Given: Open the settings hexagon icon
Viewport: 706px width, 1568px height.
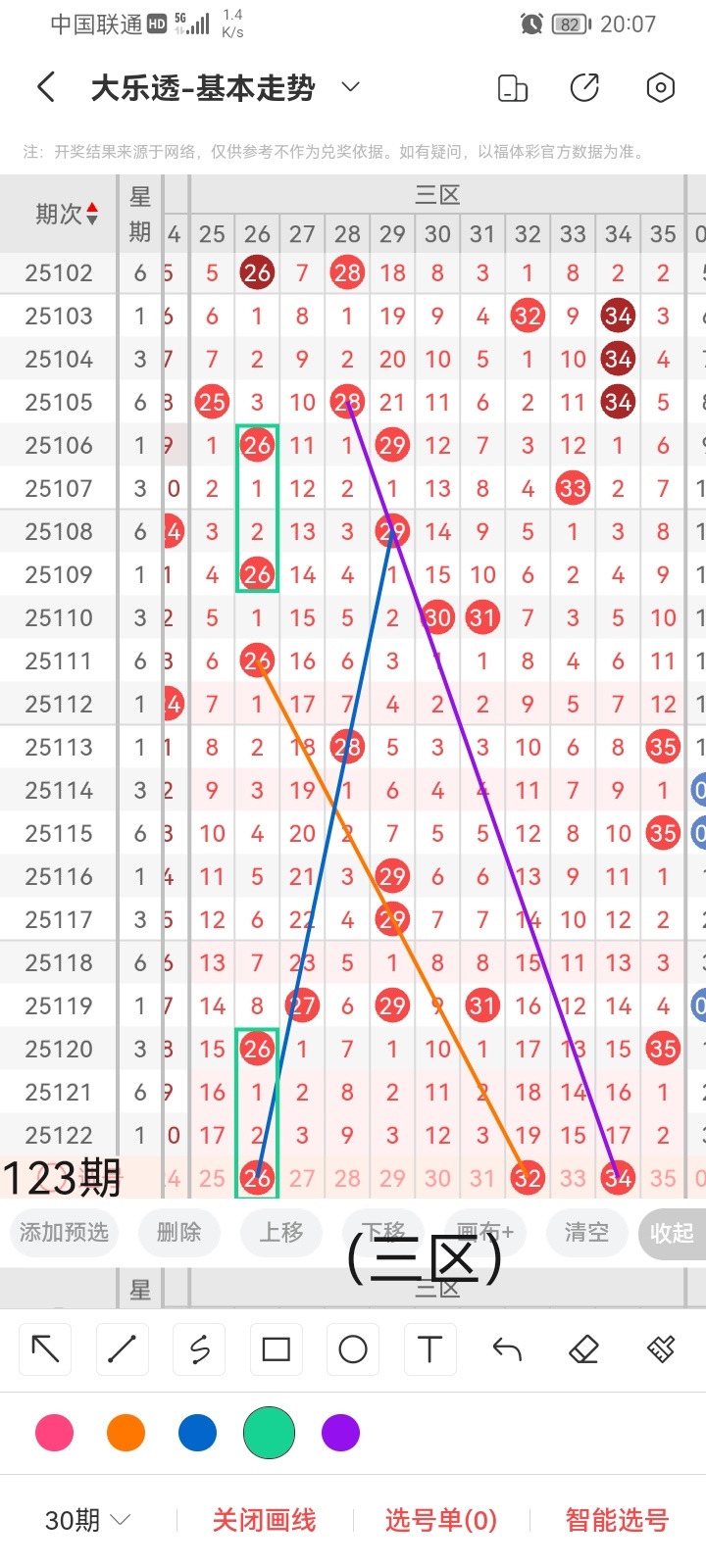Looking at the screenshot, I should (661, 88).
